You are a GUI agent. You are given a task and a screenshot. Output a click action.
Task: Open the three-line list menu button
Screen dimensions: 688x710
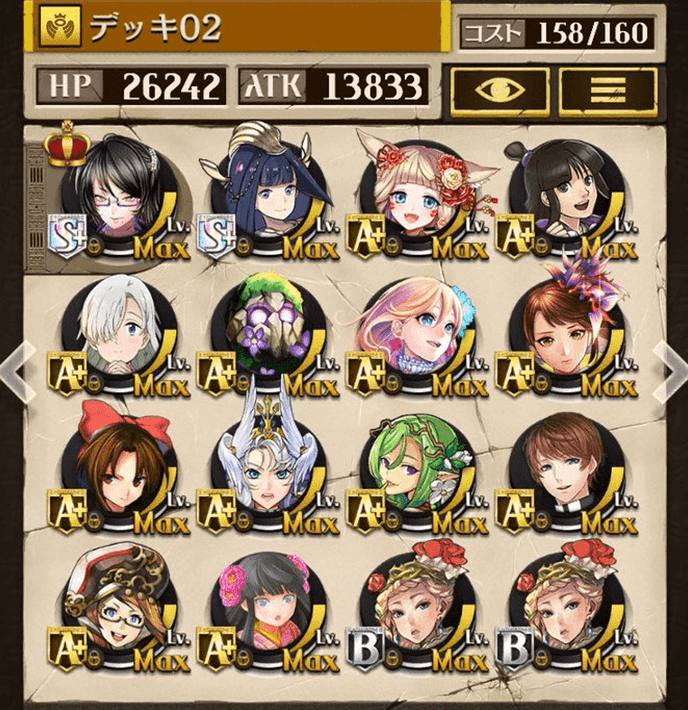coord(607,88)
